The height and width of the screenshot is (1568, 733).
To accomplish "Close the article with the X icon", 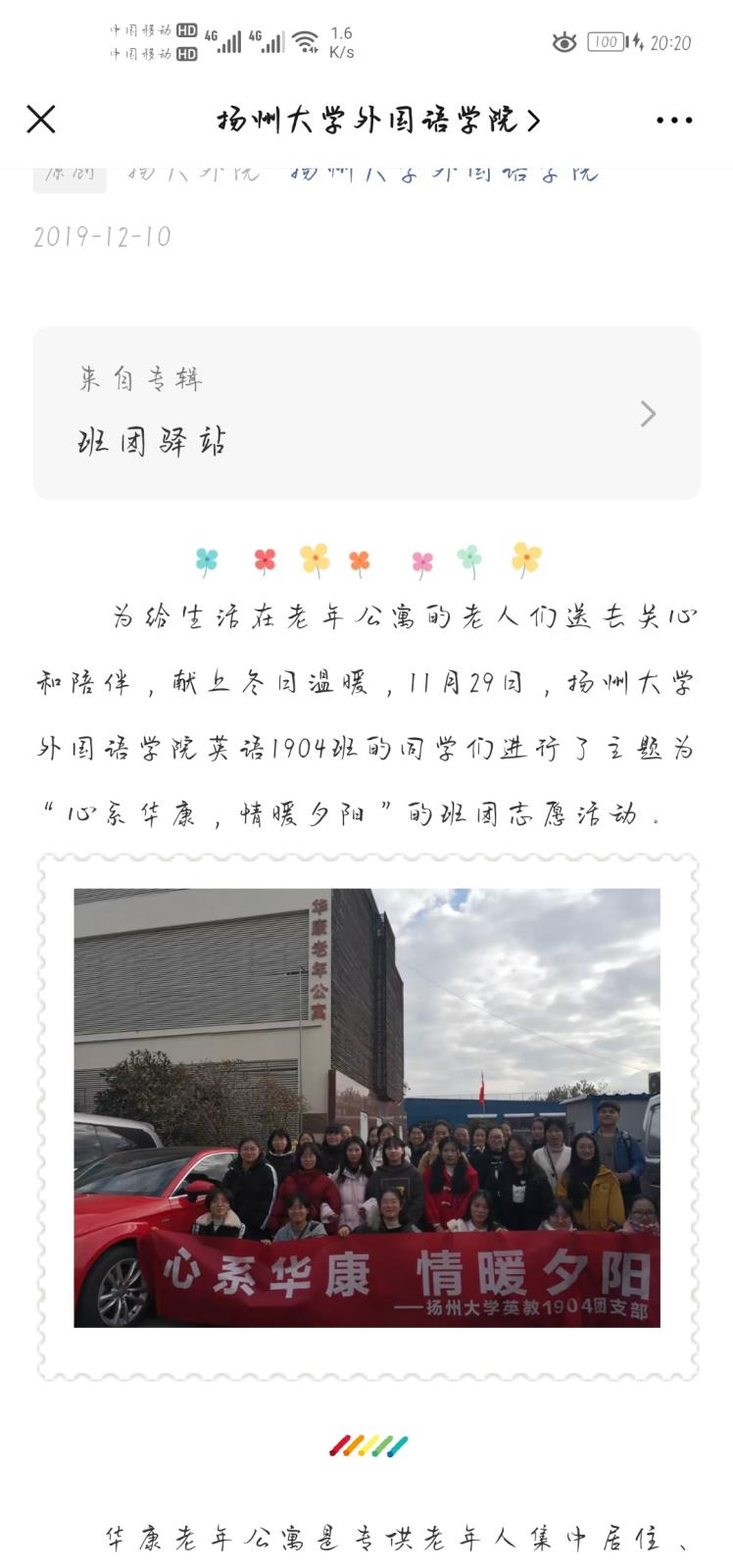I will (x=41, y=120).
